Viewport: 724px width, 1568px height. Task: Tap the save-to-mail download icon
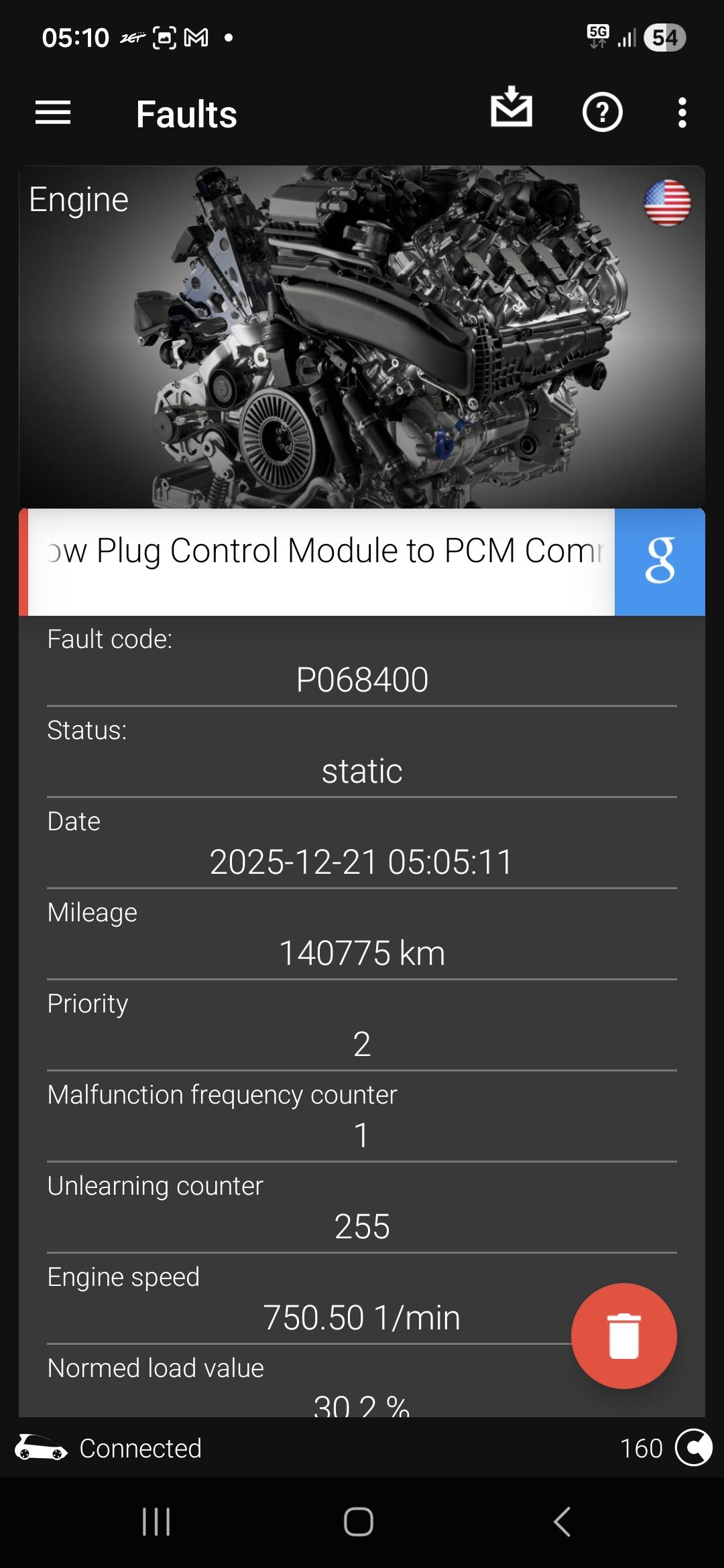pyautogui.click(x=511, y=107)
